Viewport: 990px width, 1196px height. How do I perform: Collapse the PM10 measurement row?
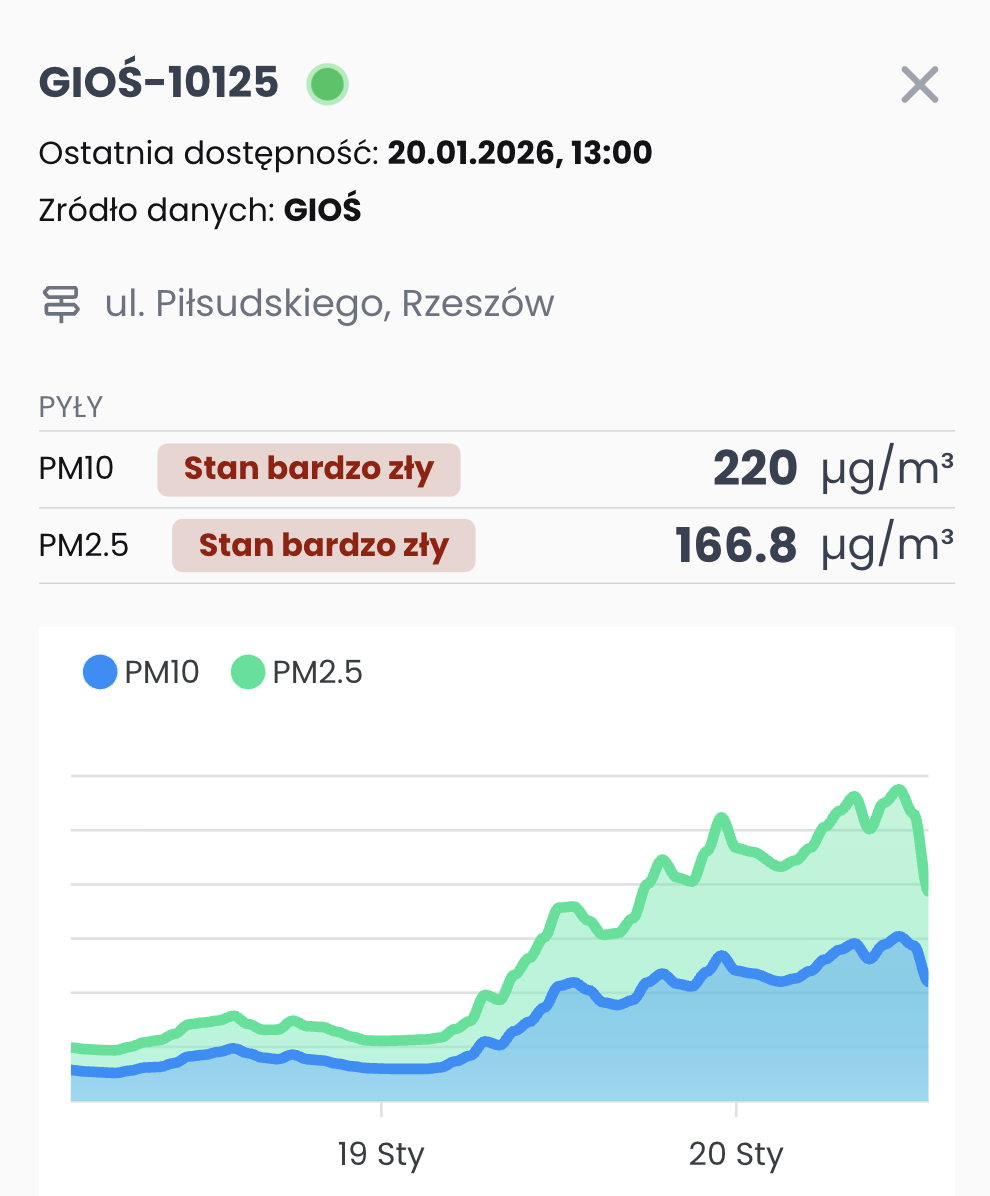tap(76, 469)
